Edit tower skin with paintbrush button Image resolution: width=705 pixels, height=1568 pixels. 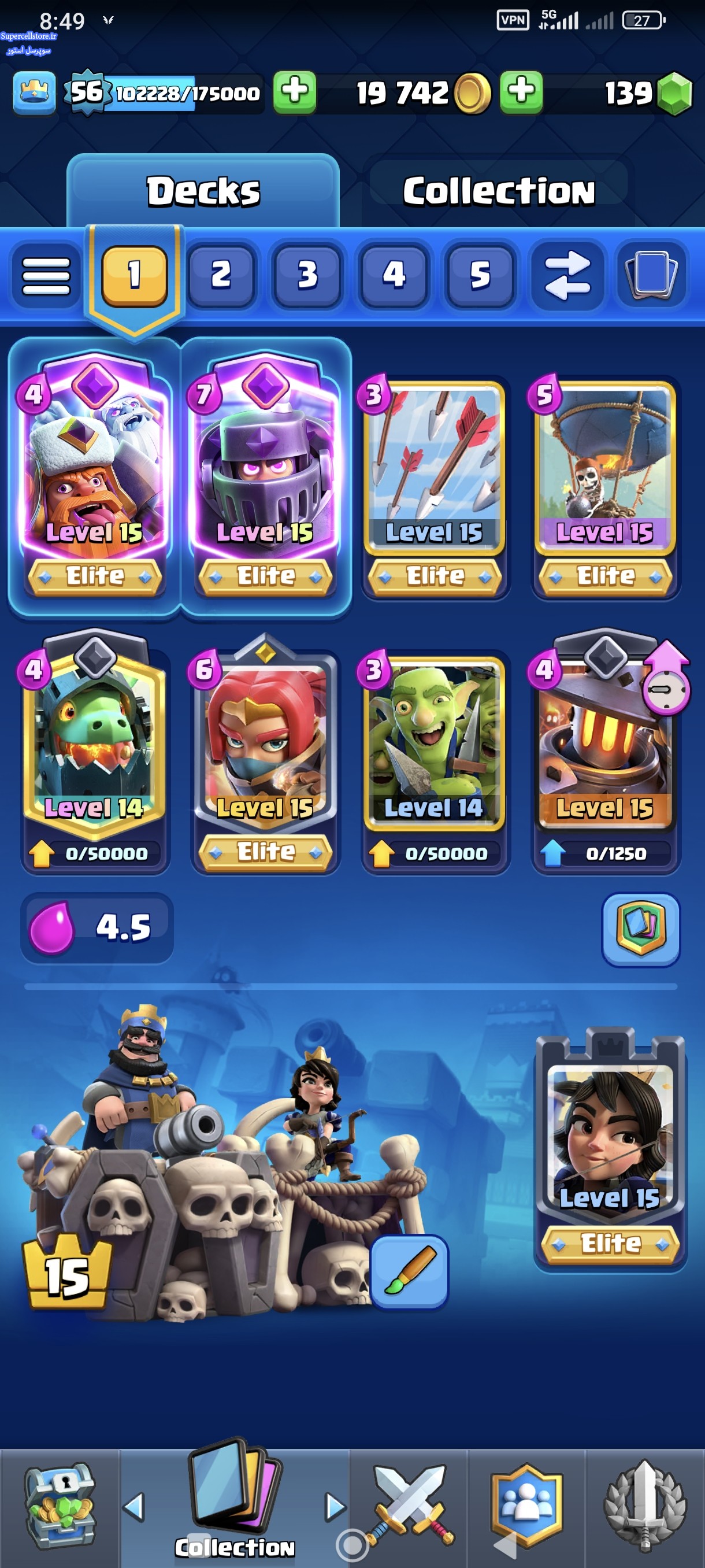click(409, 1271)
